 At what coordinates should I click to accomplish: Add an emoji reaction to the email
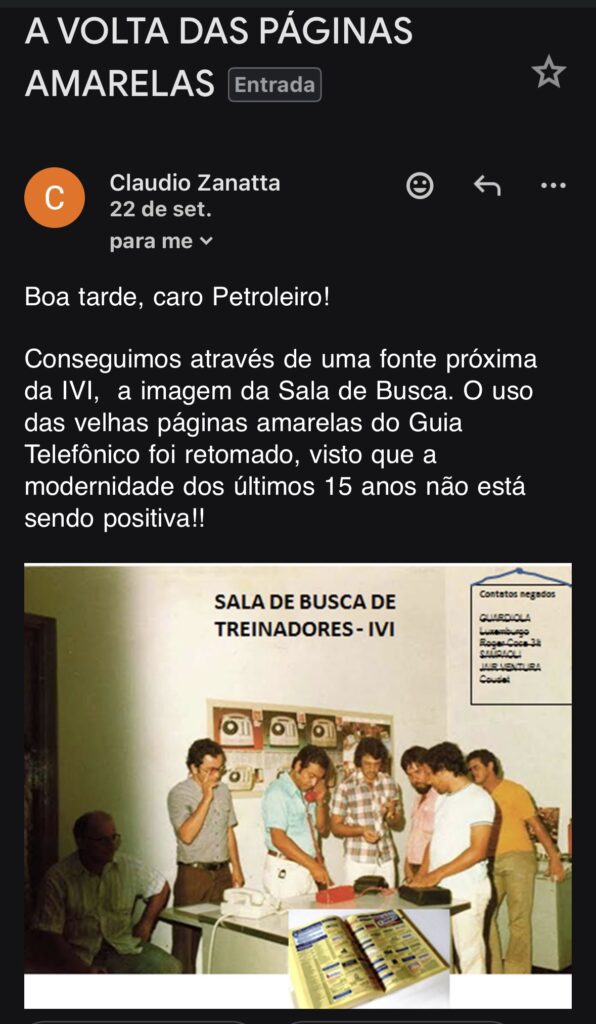tap(420, 186)
